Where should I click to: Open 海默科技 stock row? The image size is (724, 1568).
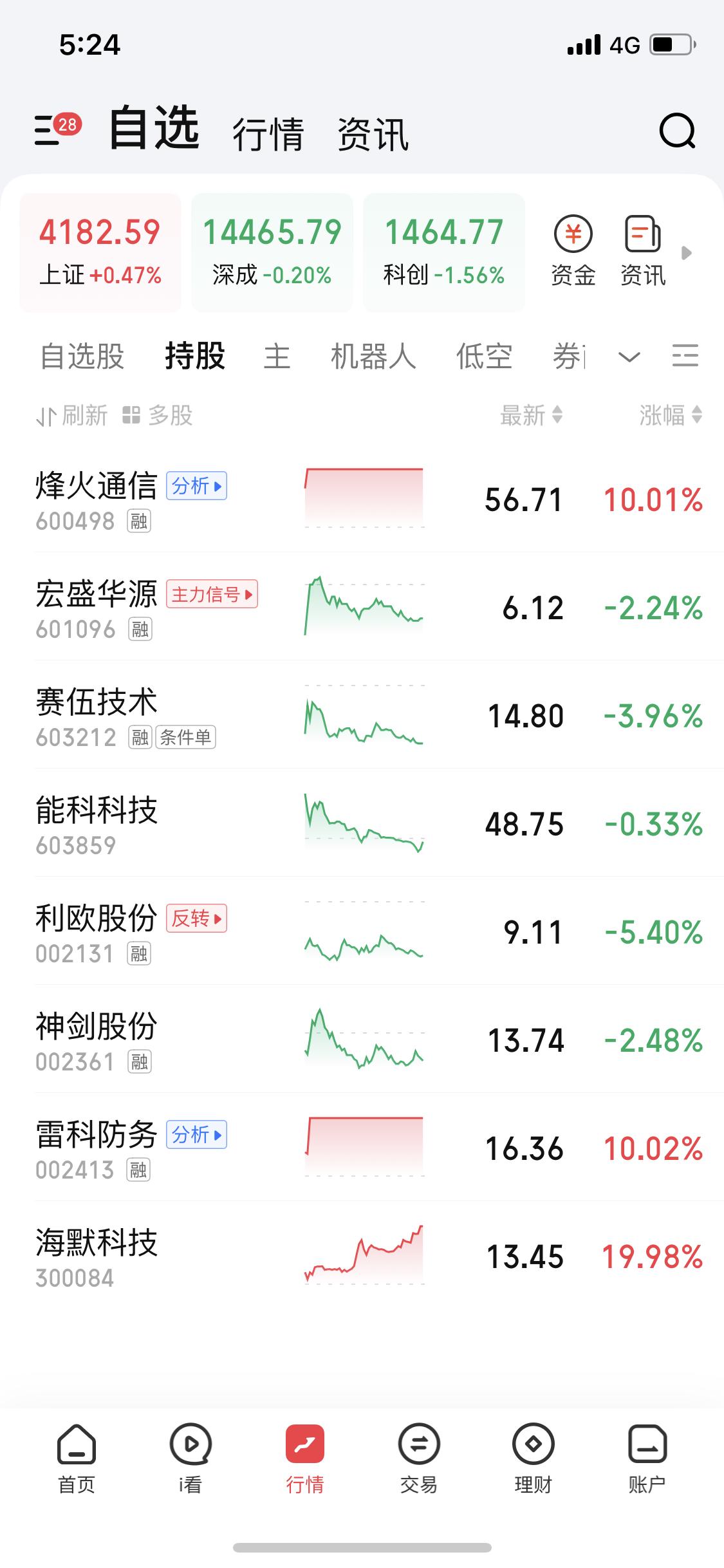(x=370, y=1256)
